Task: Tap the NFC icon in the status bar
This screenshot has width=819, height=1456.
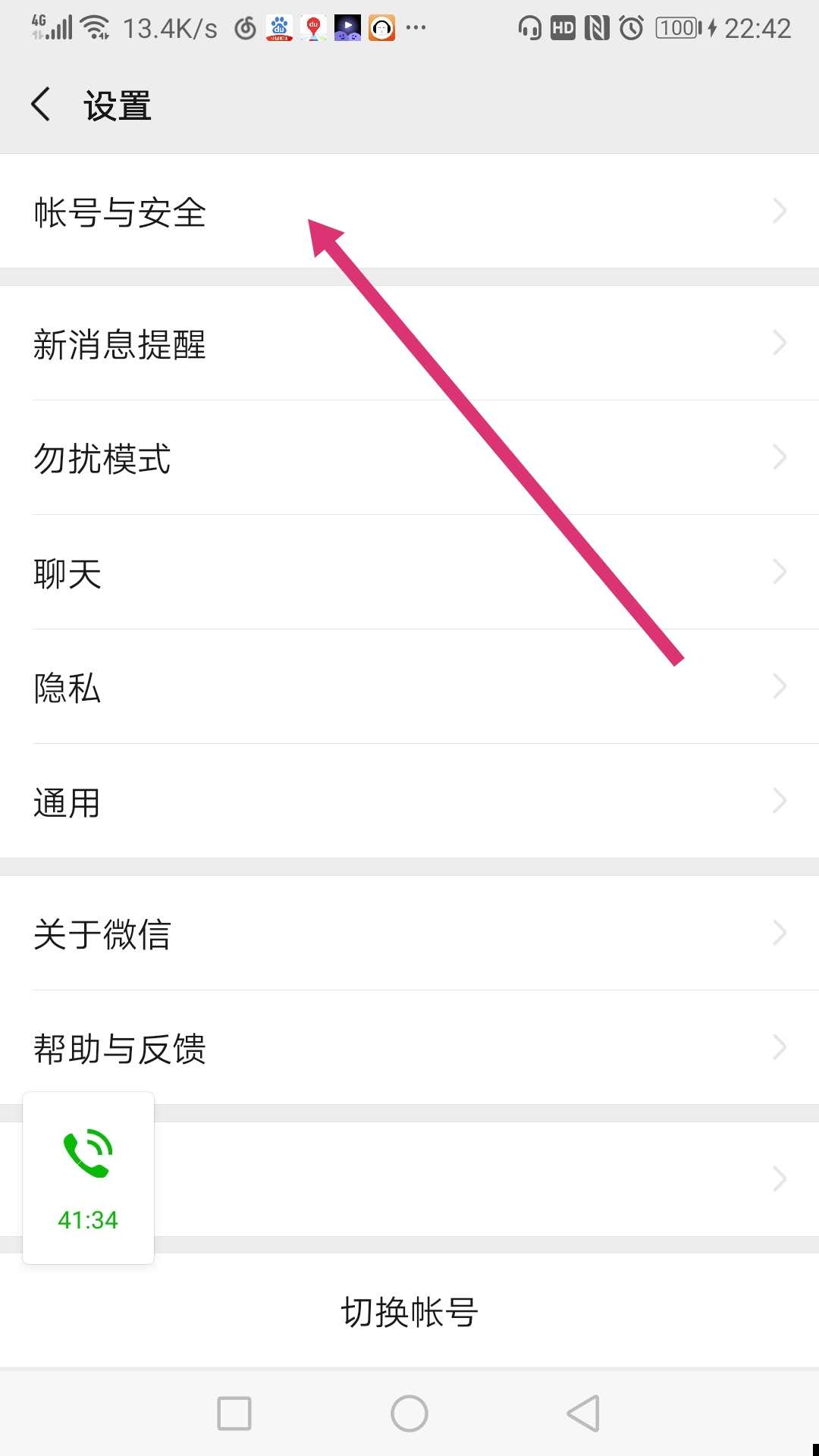Action: [595, 27]
